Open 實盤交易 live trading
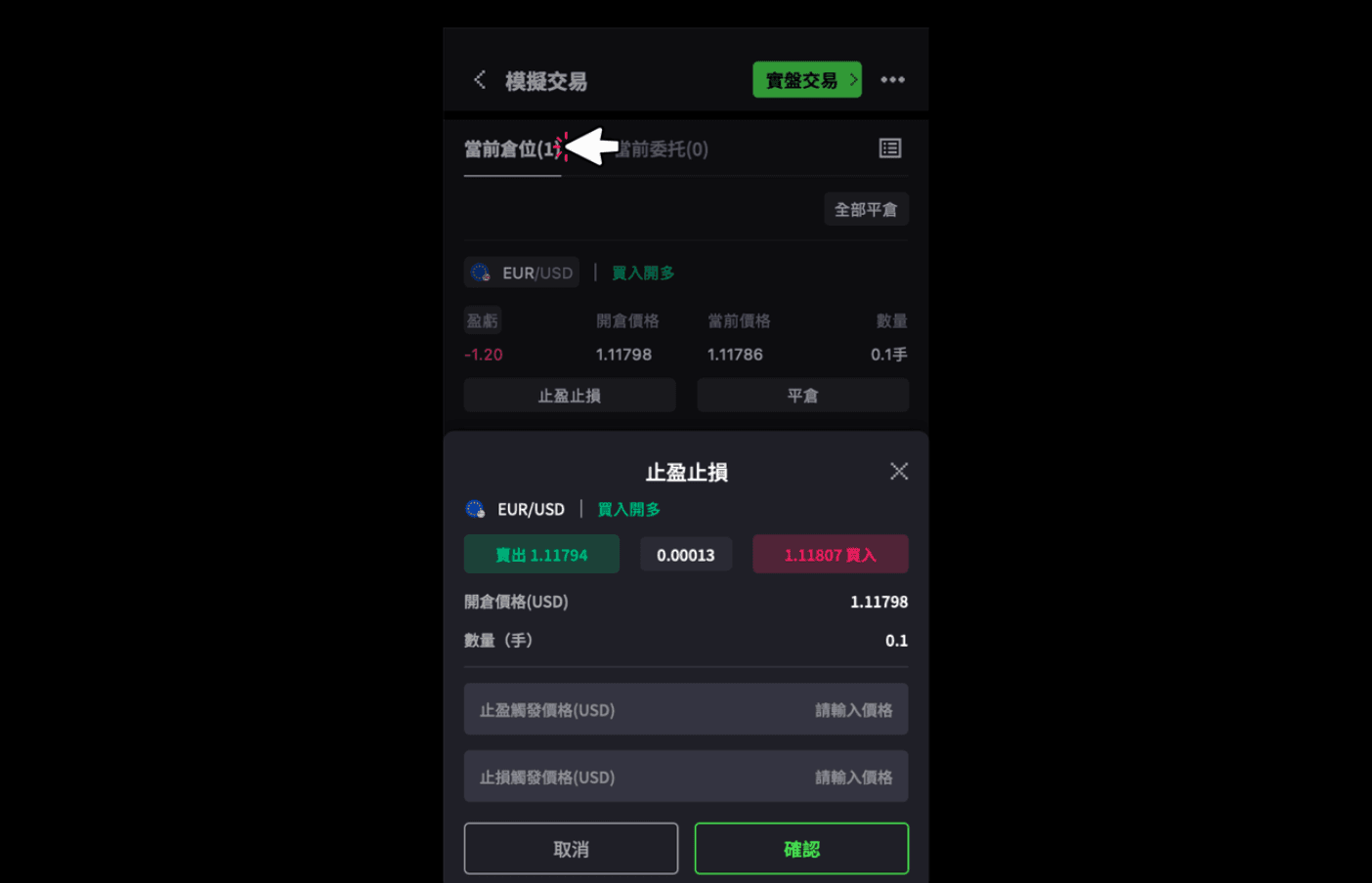Viewport: 1372px width, 883px height. click(806, 80)
